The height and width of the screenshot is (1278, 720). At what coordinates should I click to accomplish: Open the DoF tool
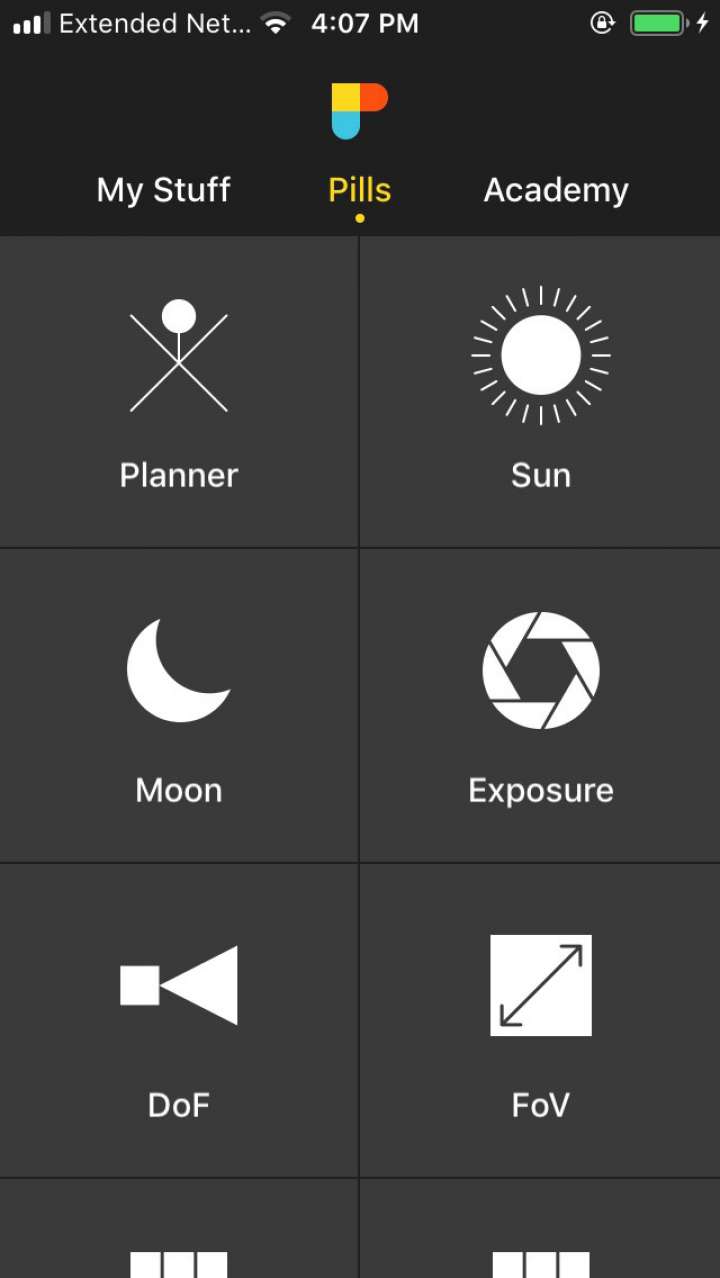click(179, 1021)
